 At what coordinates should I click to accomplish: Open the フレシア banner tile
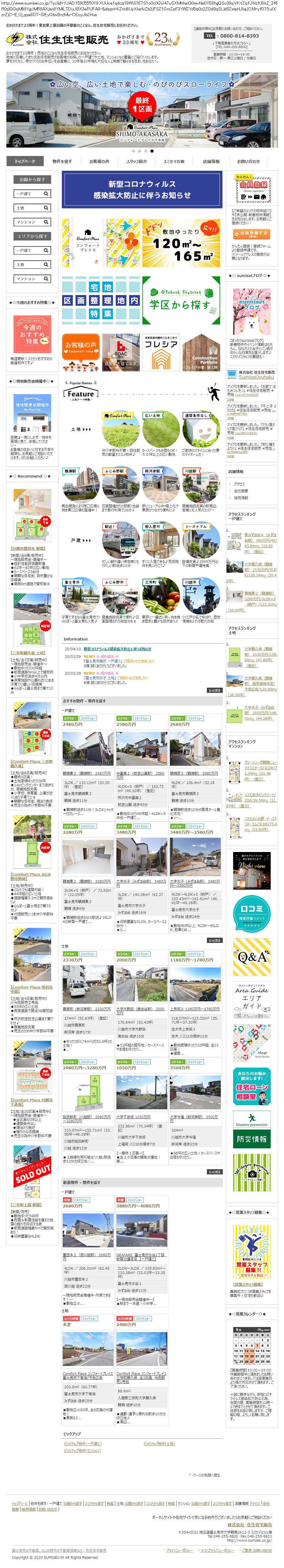[x=161, y=352]
